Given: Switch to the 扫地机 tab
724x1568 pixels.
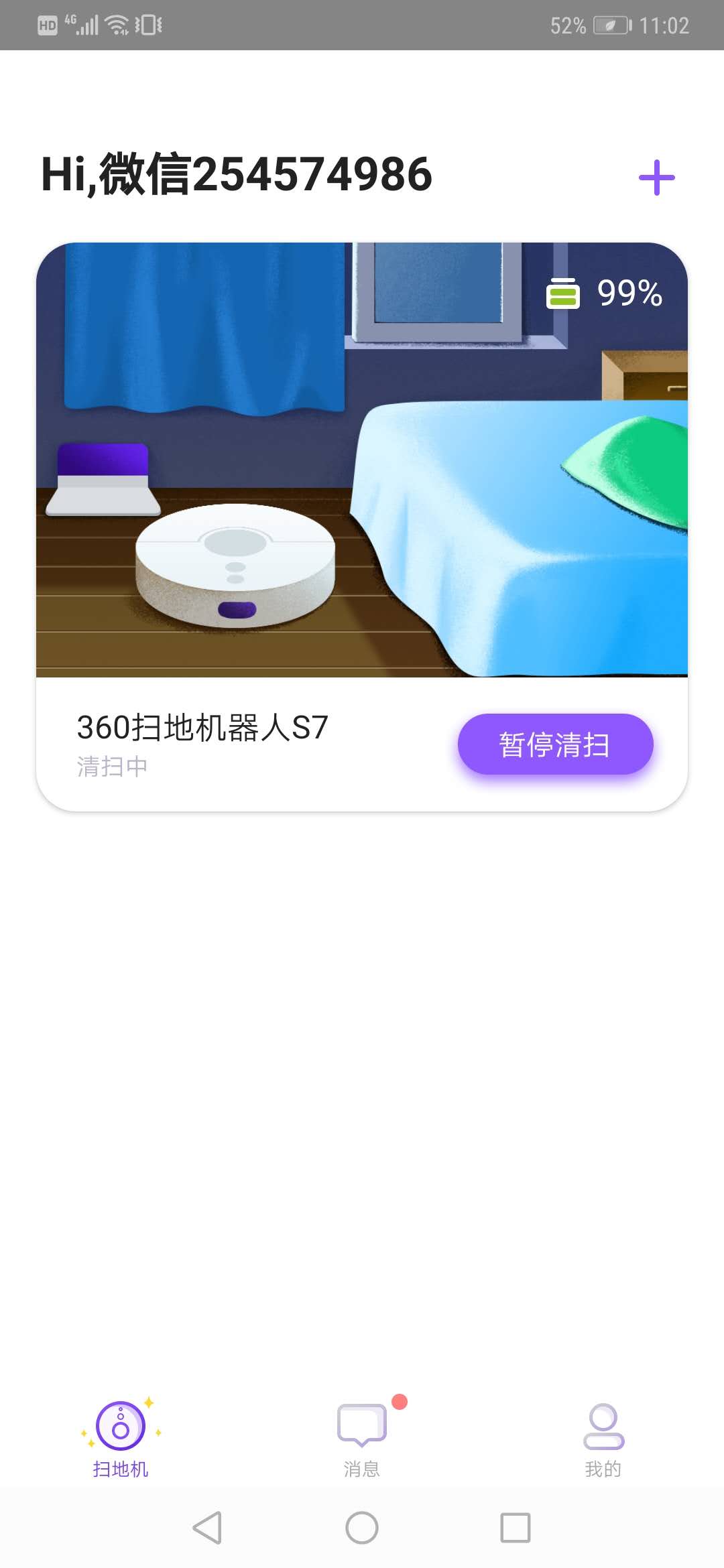Looking at the screenshot, I should point(121,1437).
